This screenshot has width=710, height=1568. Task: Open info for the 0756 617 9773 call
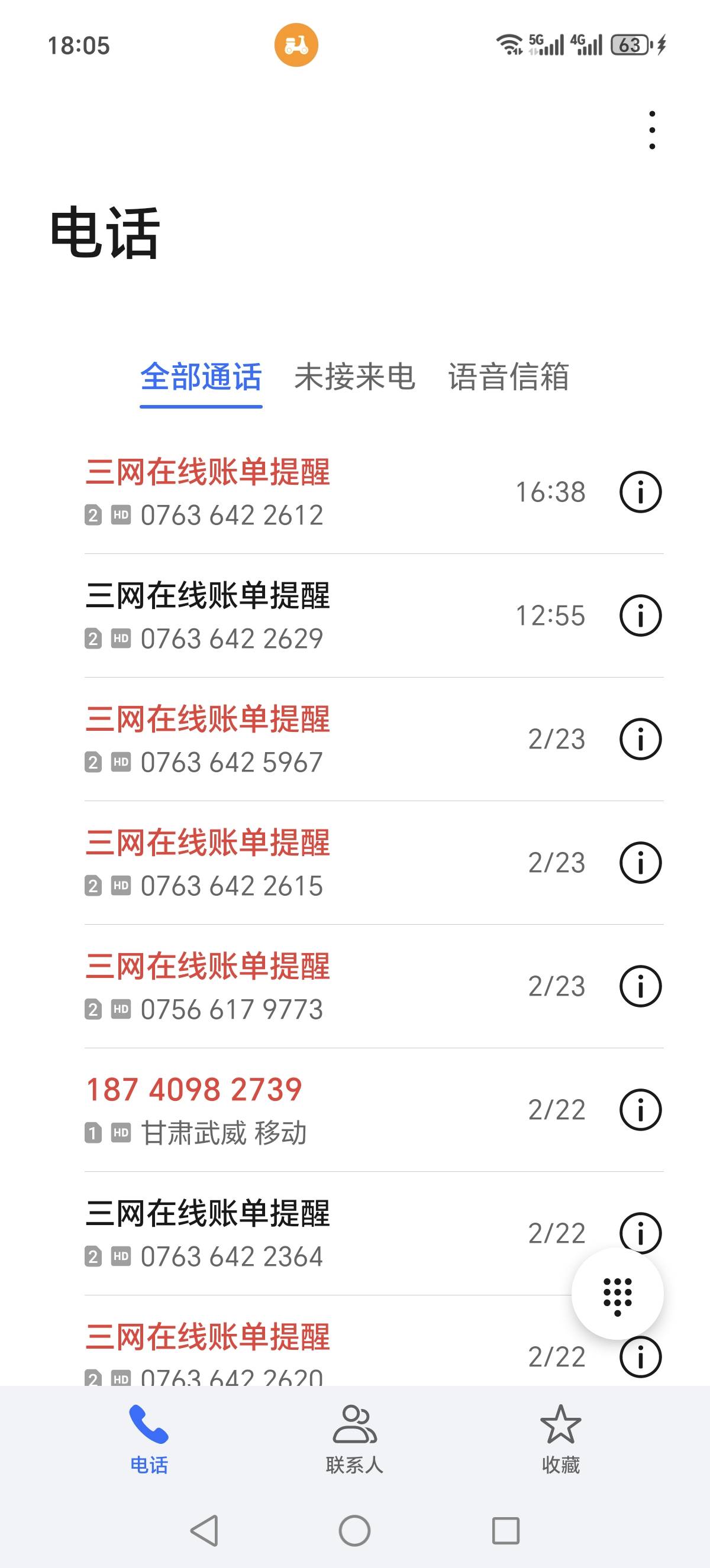point(640,986)
